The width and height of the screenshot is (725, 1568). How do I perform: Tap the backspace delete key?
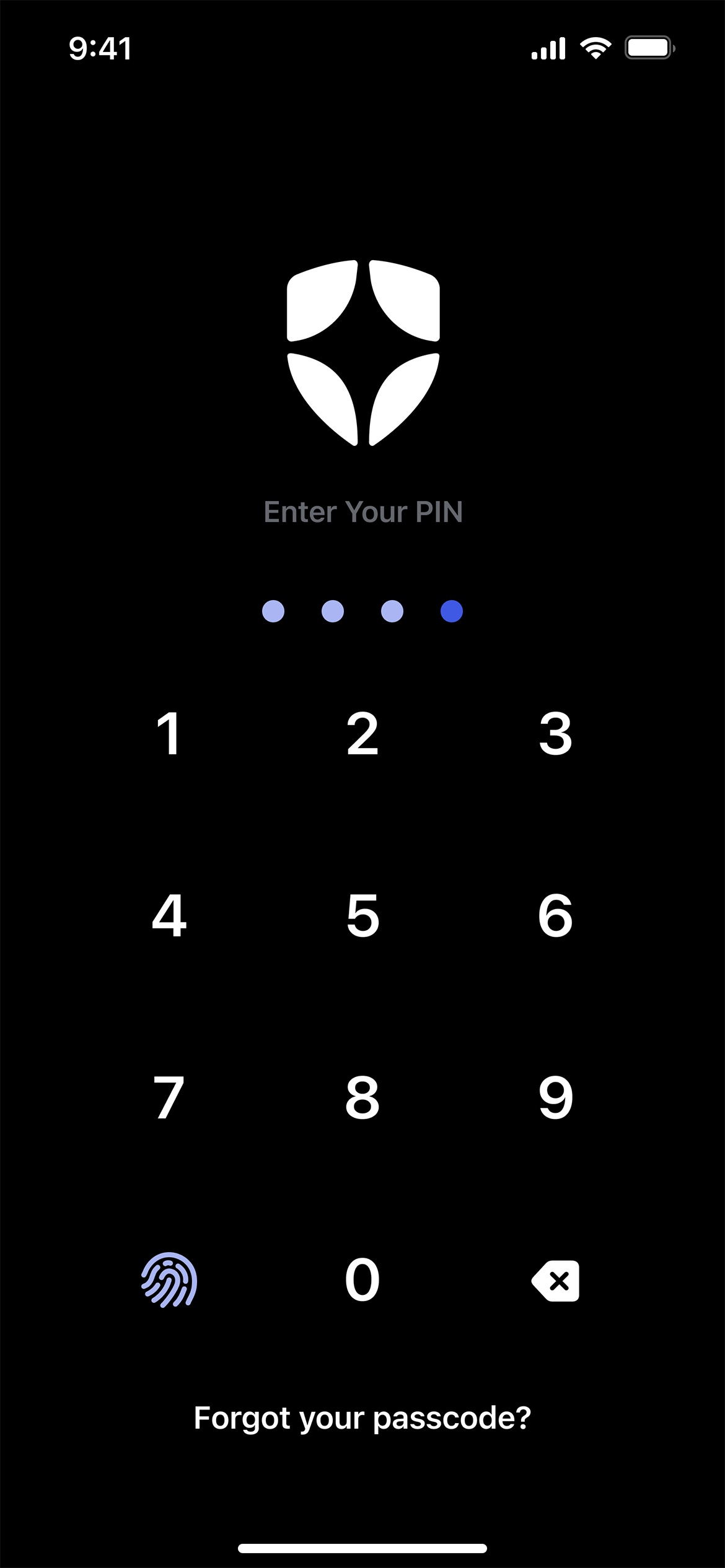(x=554, y=1280)
